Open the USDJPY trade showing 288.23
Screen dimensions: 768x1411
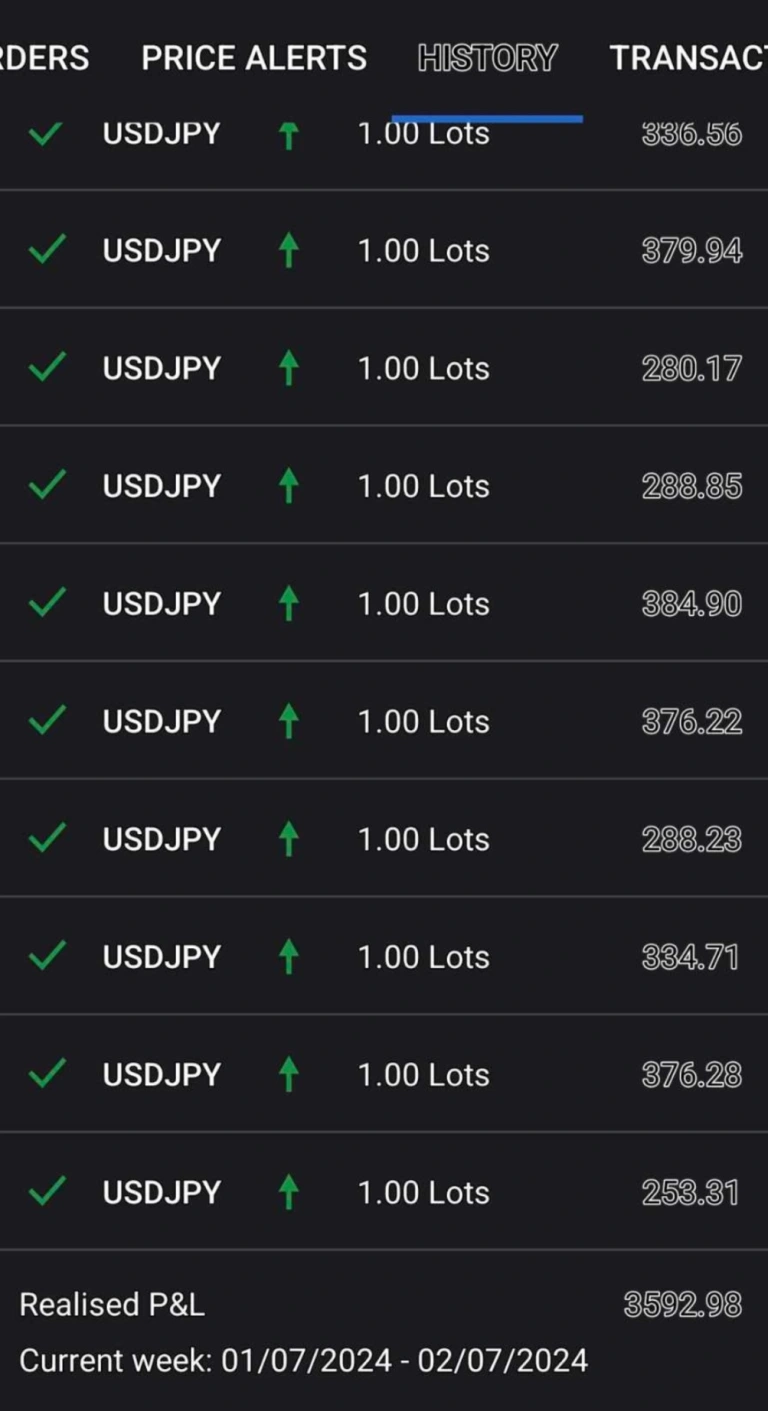tap(384, 839)
